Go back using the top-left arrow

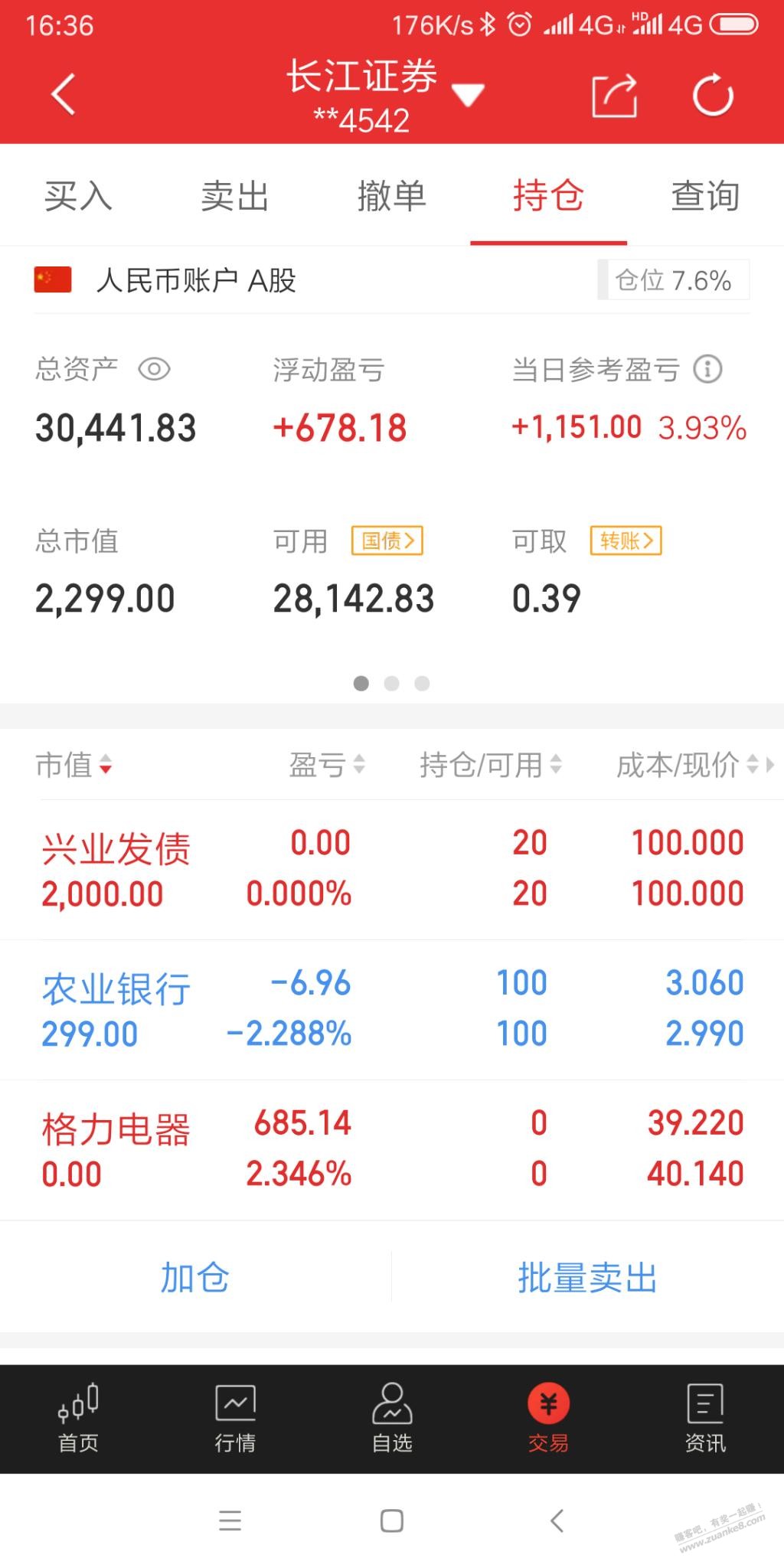[x=64, y=94]
